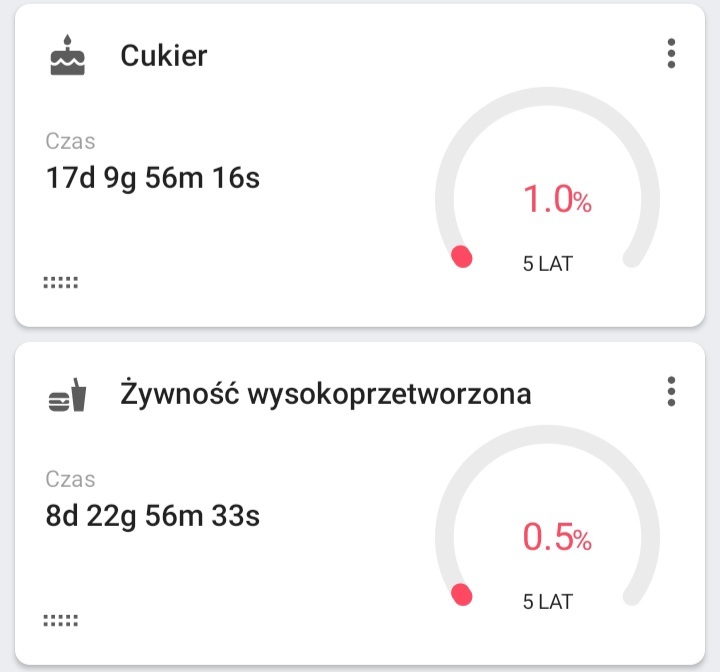Open overflow menu for Żywność wysokoprzetworzona

pos(671,392)
